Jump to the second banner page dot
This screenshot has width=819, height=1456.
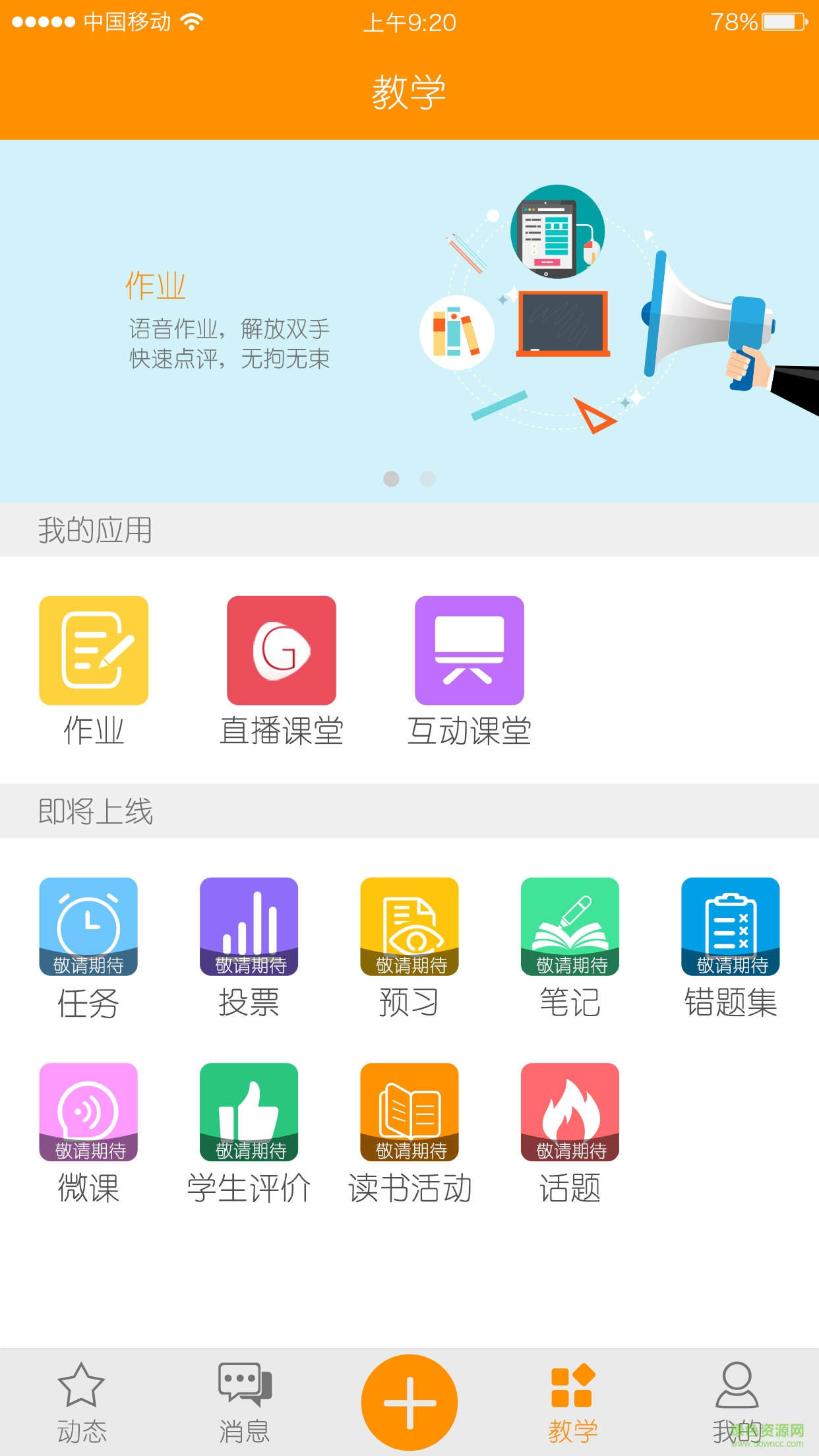coord(428,479)
